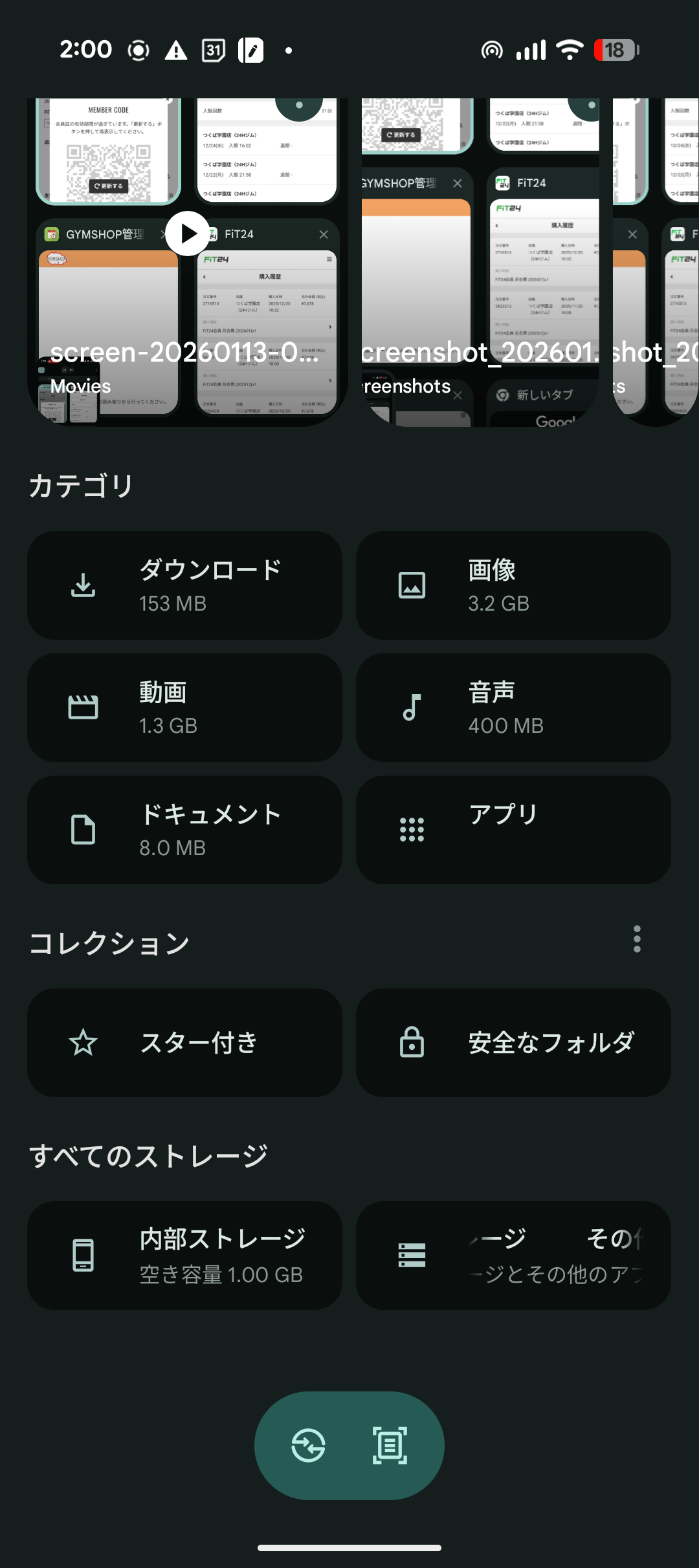The height and width of the screenshot is (1568, 699).
Task: Tap the Quick Share icon in bottom pill
Action: click(309, 1446)
